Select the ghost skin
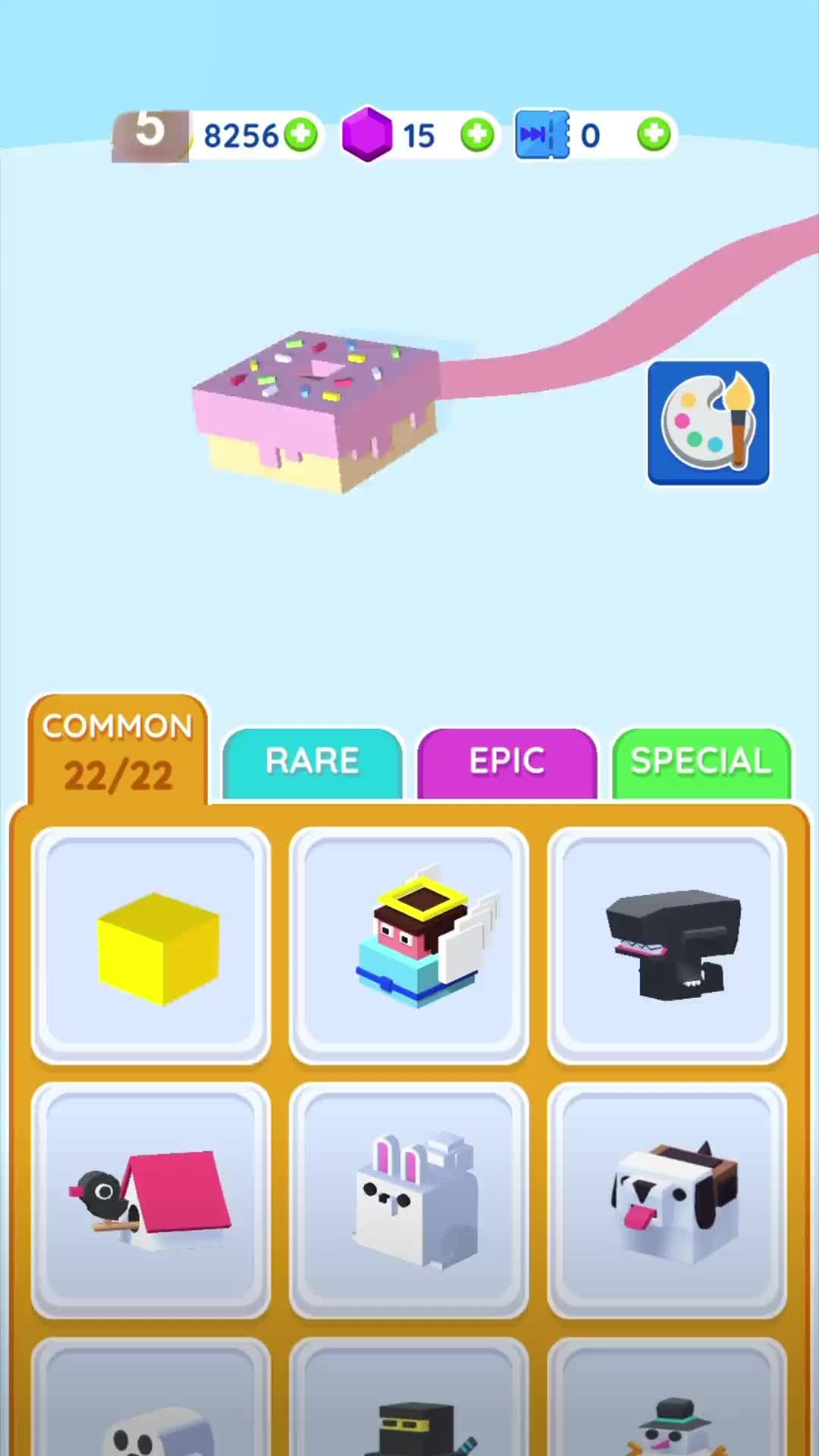 [151, 1410]
